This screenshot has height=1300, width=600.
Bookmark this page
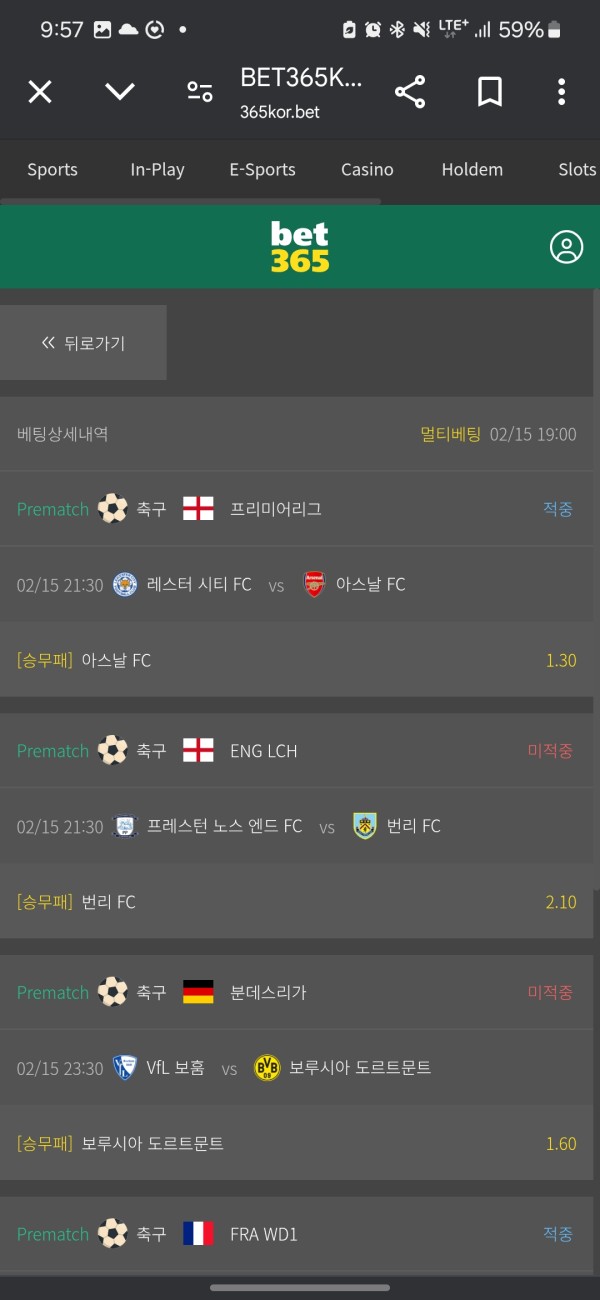click(x=489, y=93)
